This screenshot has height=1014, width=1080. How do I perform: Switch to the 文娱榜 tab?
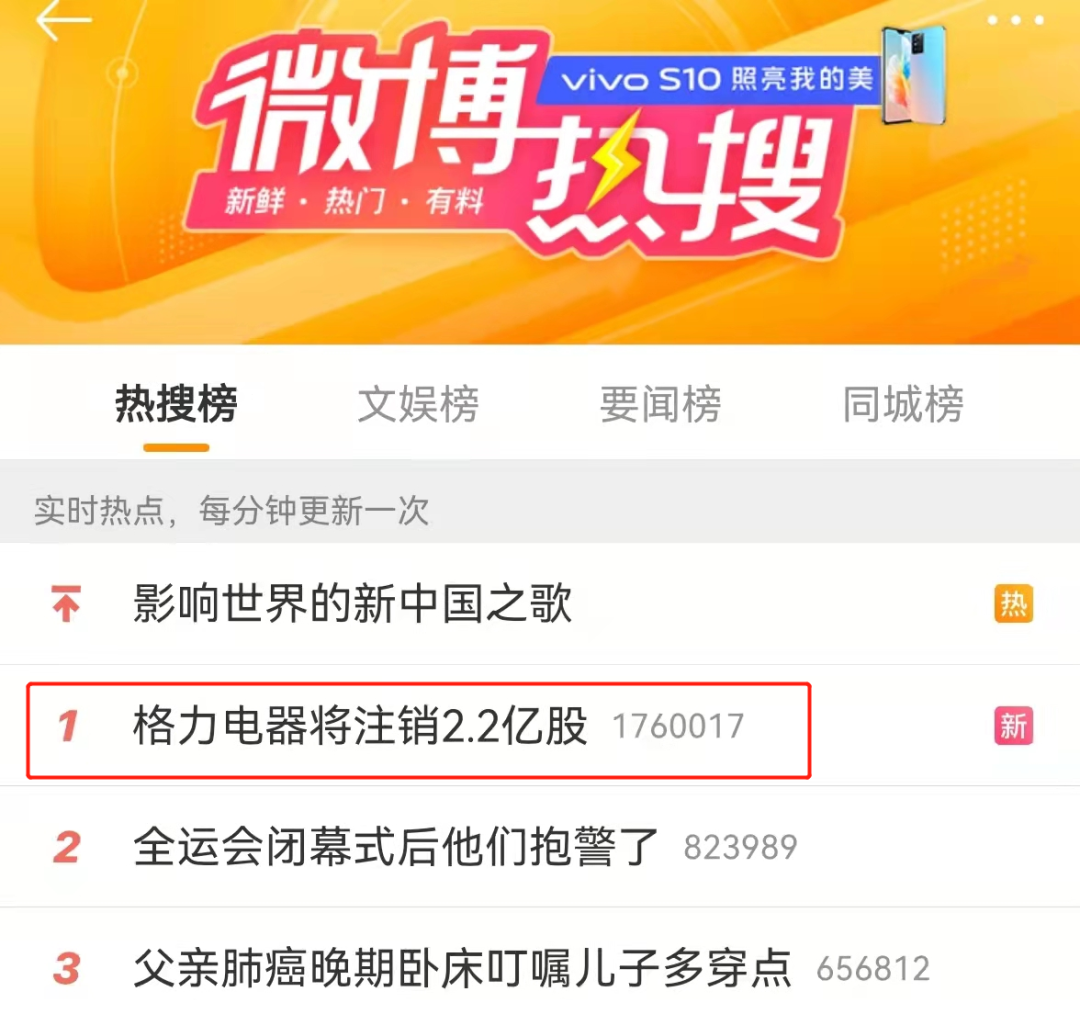click(x=418, y=405)
